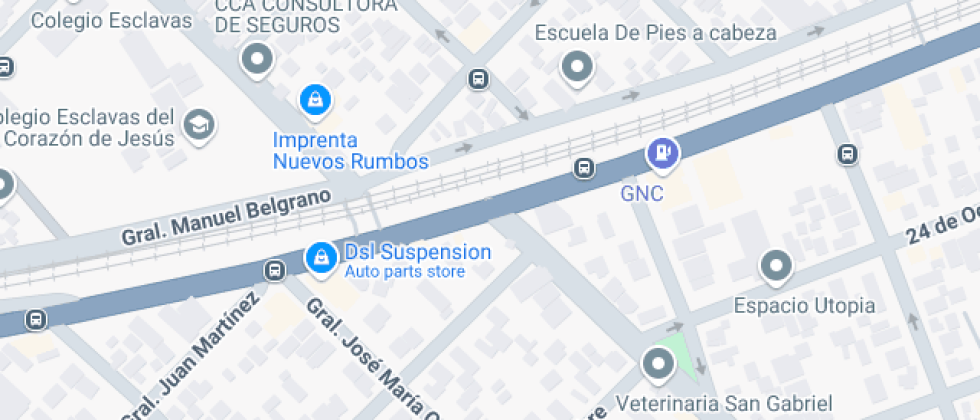Viewport: 980px width, 420px height.
Task: Select the Colegio Esclavas del Corazón de Jesús marker
Action: click(199, 124)
